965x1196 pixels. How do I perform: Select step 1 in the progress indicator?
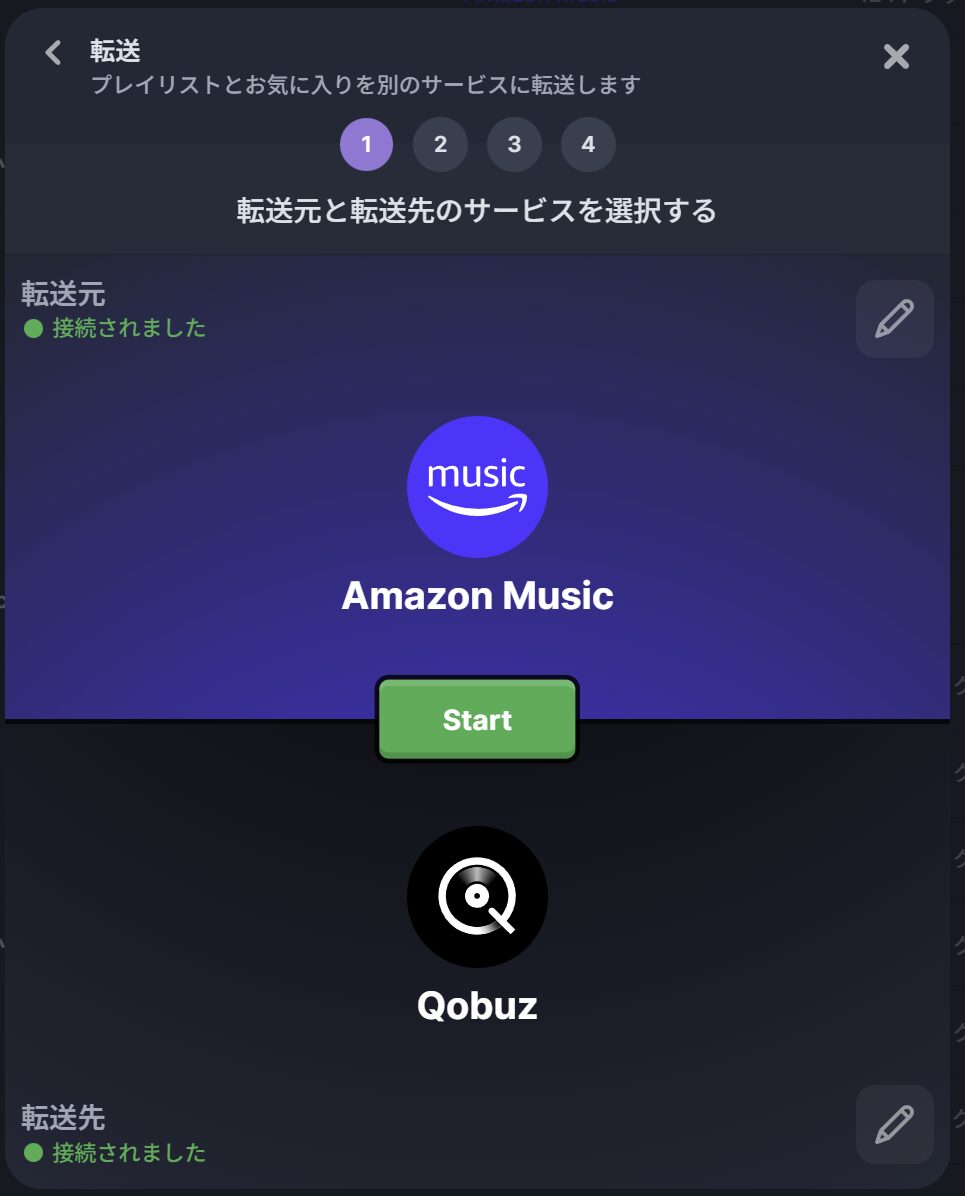[x=366, y=144]
